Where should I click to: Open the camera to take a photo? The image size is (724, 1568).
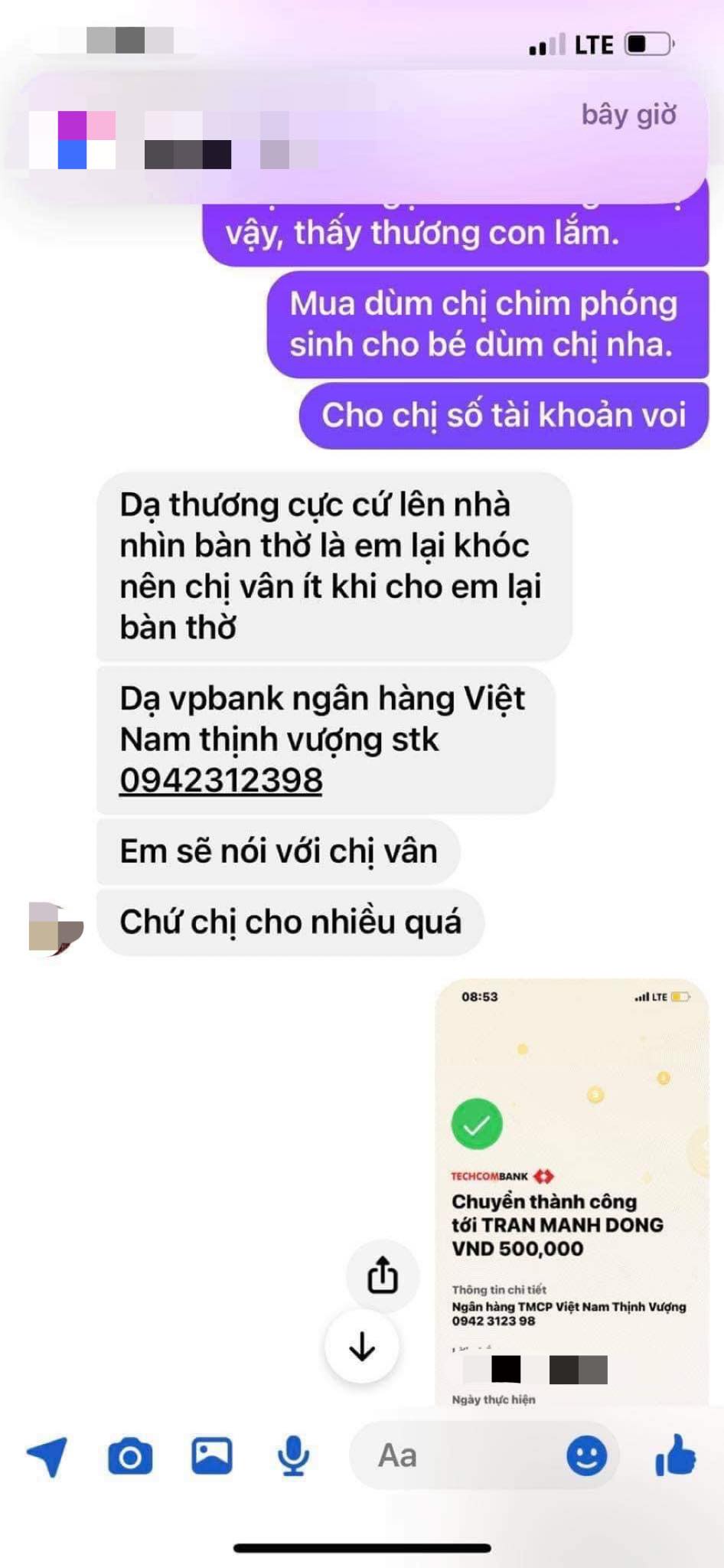point(130,1456)
